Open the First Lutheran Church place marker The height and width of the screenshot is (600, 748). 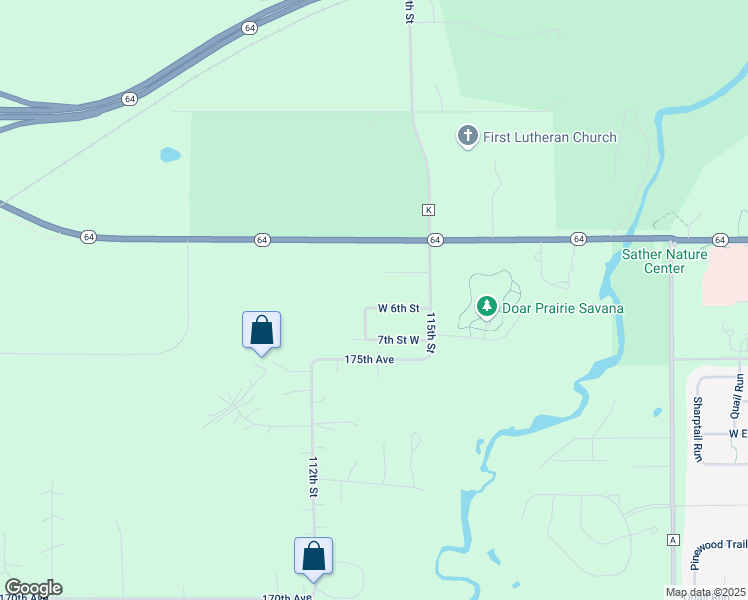tap(467, 137)
